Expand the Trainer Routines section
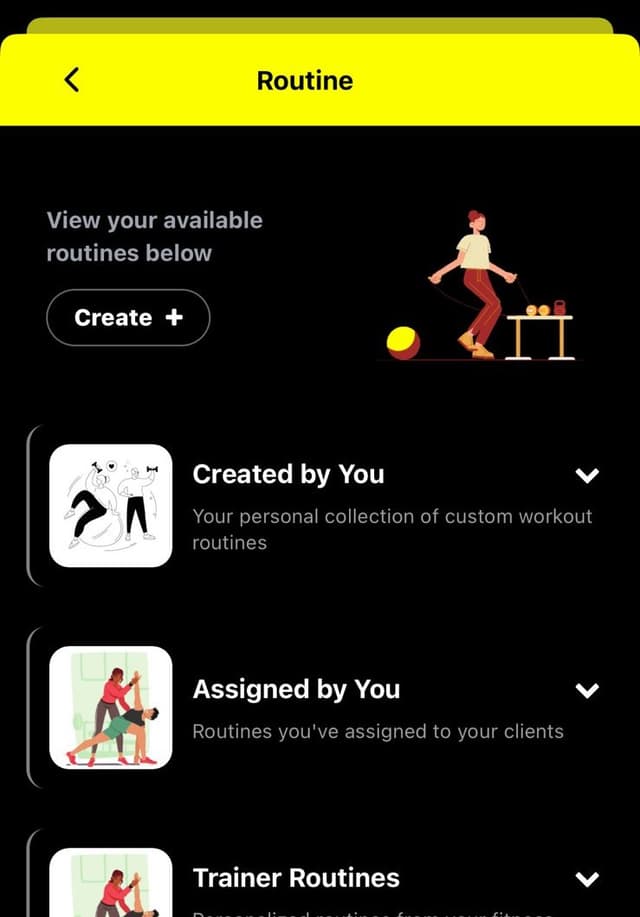Image resolution: width=640 pixels, height=917 pixels. pos(588,880)
